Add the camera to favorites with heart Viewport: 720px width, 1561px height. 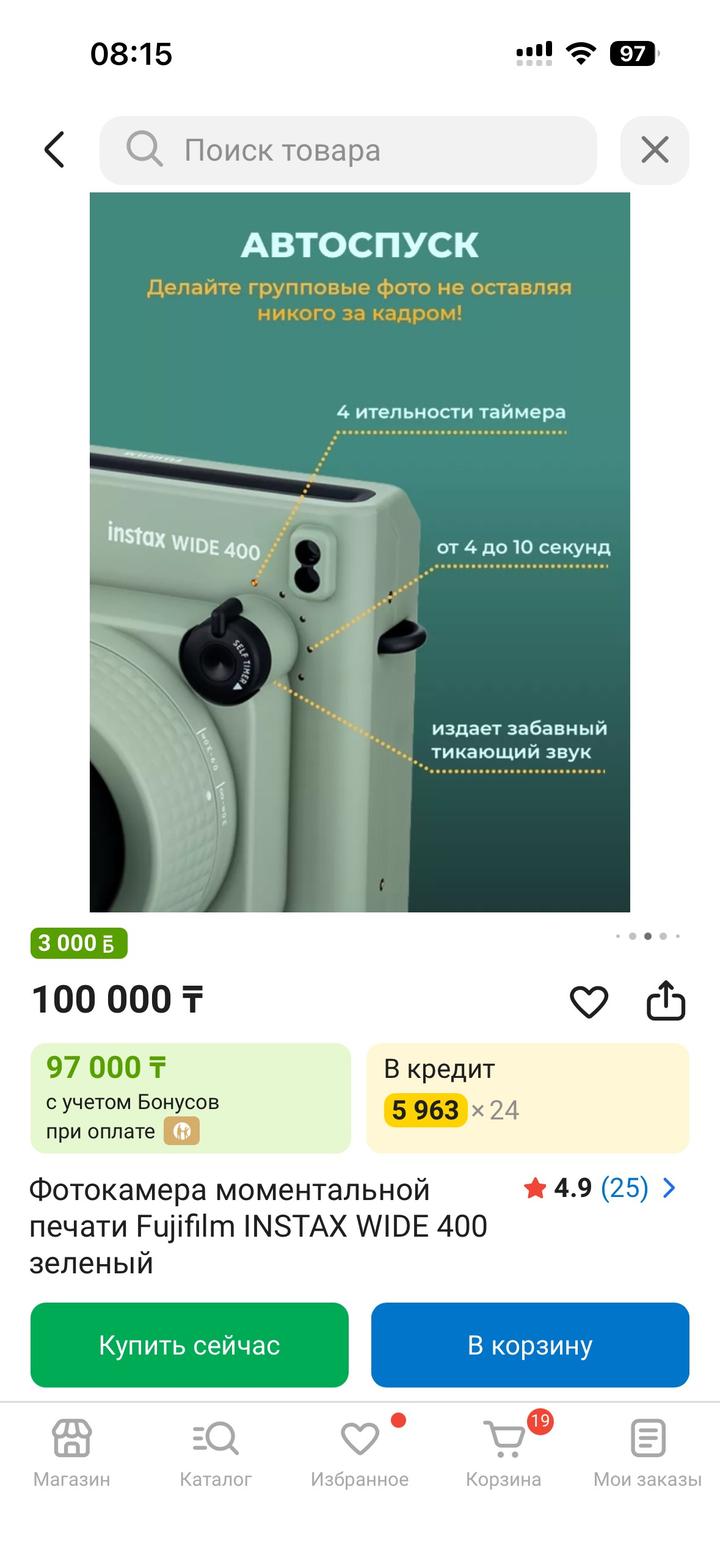coord(588,1001)
